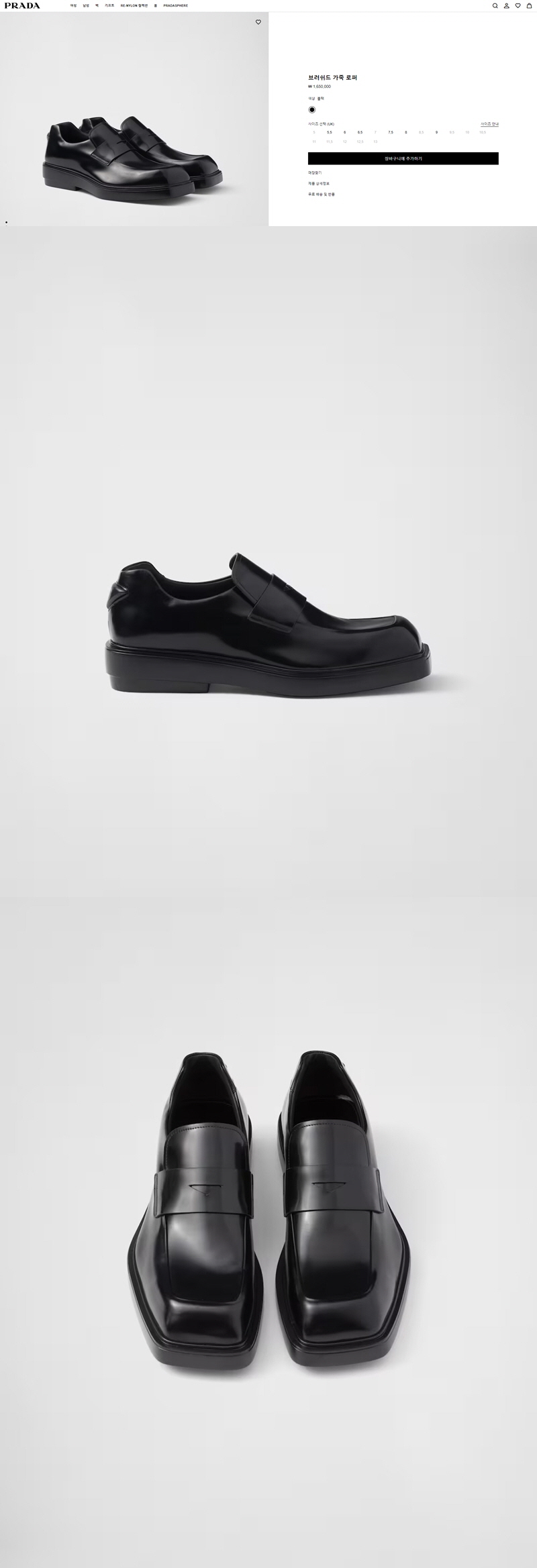Open the 사이즈 안내 size guide link
This screenshot has height=1568, width=537.
point(489,124)
